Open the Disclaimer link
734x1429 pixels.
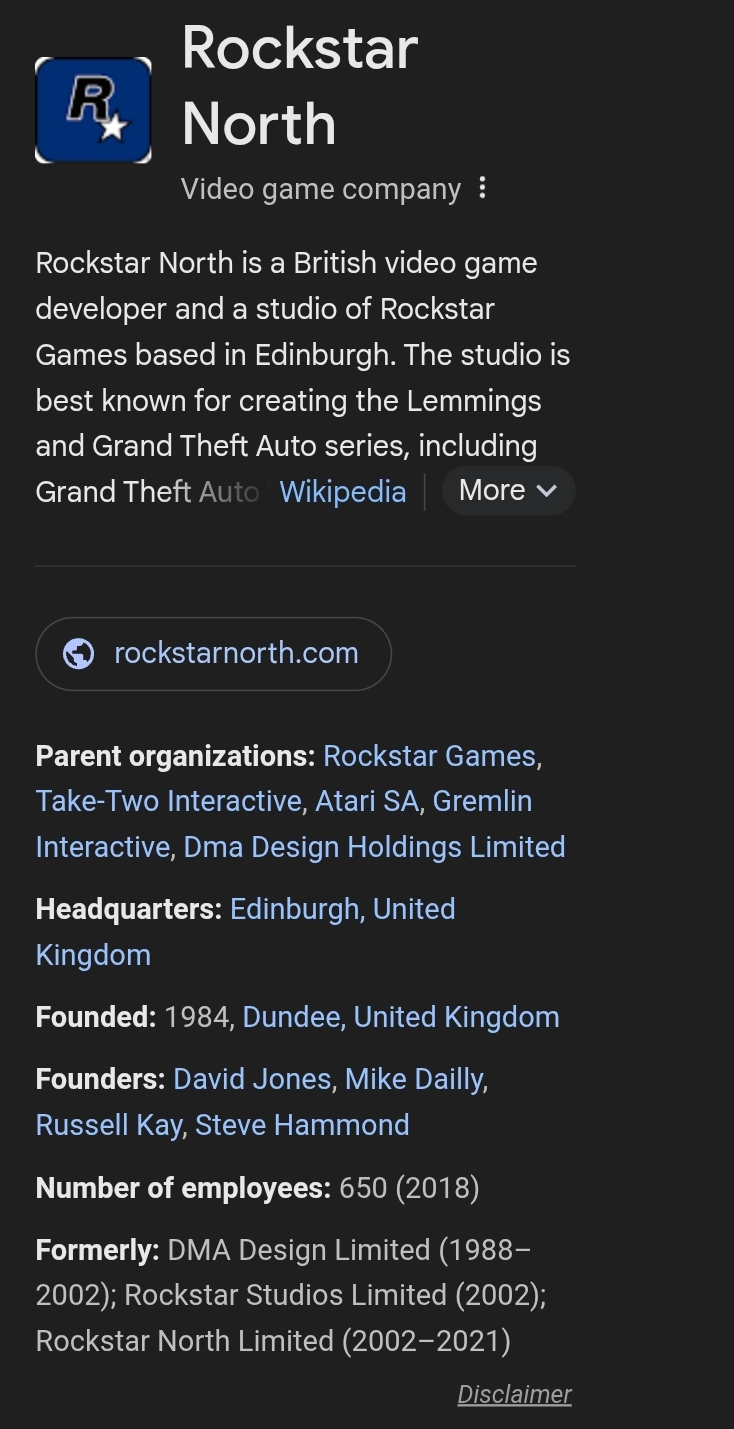pyautogui.click(x=515, y=1395)
